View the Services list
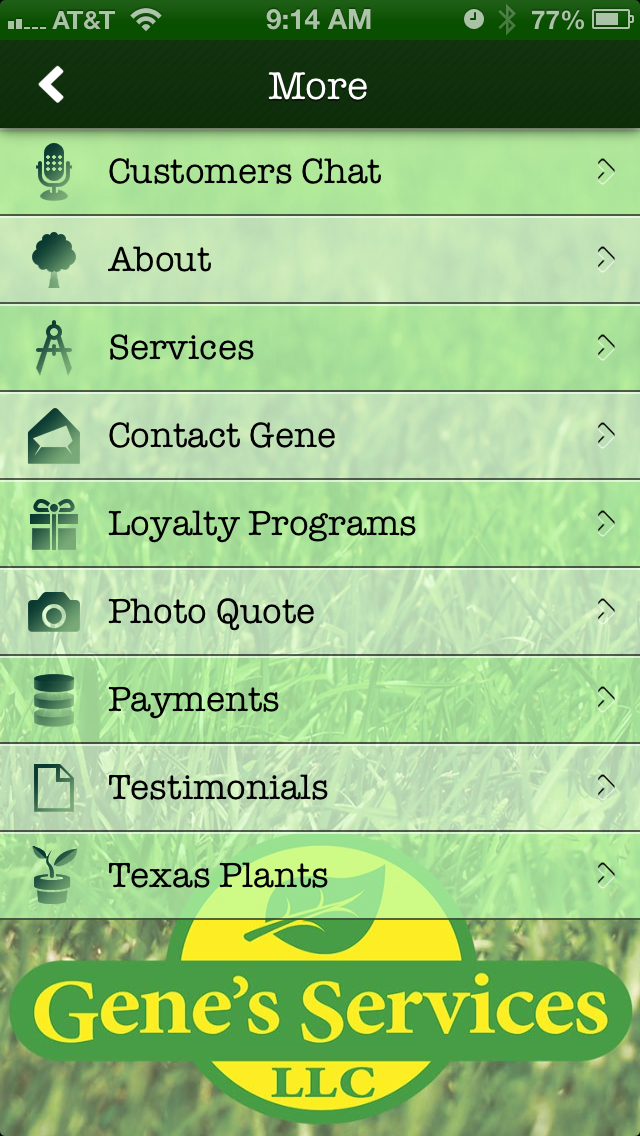The image size is (640, 1136). coord(320,348)
